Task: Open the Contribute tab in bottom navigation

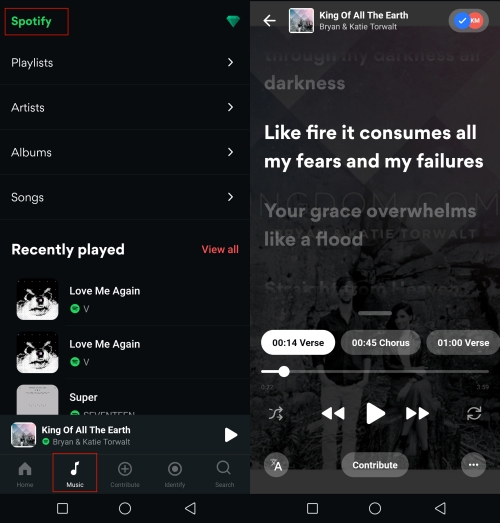Action: click(x=125, y=474)
